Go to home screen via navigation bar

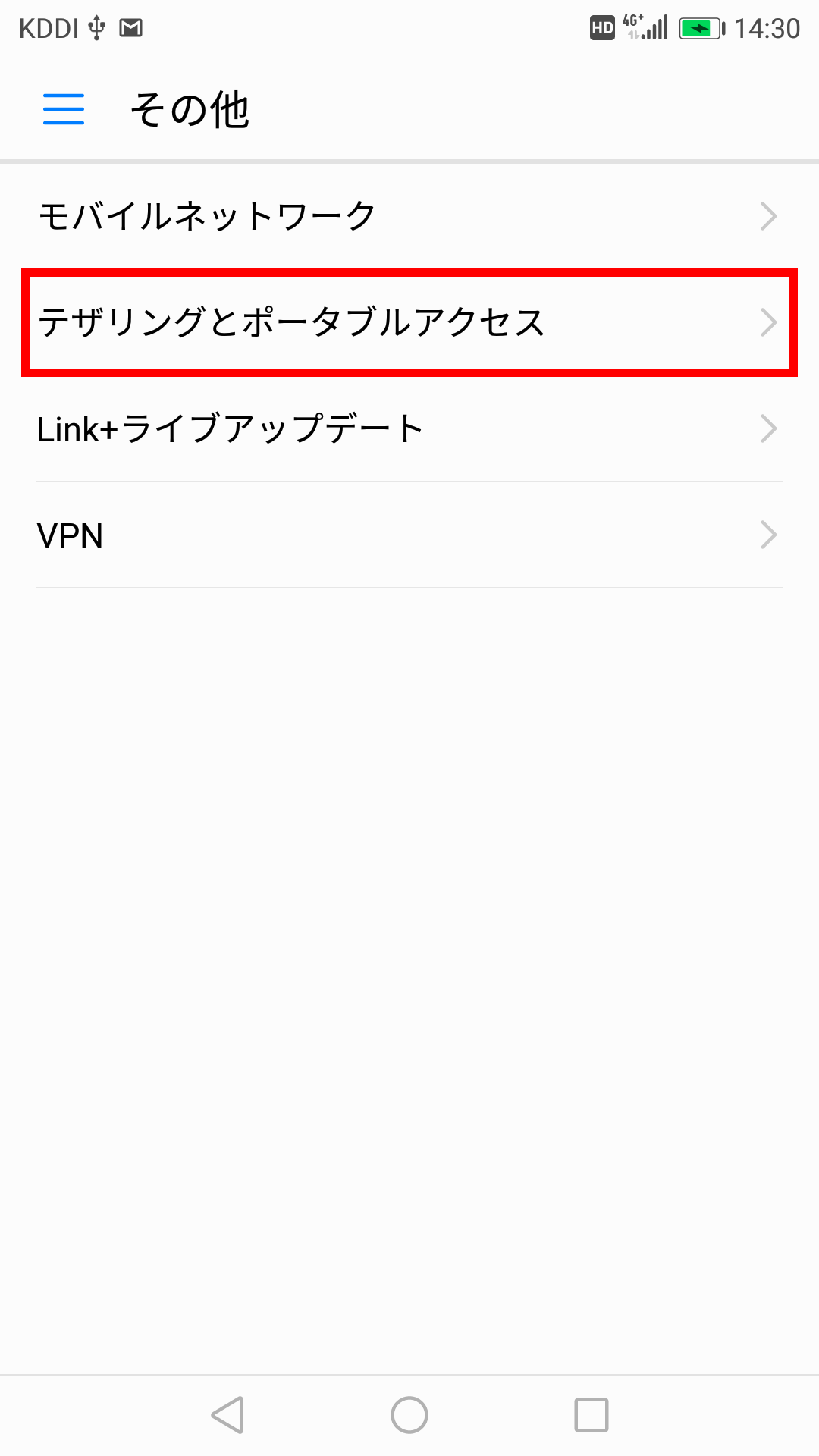409,1415
